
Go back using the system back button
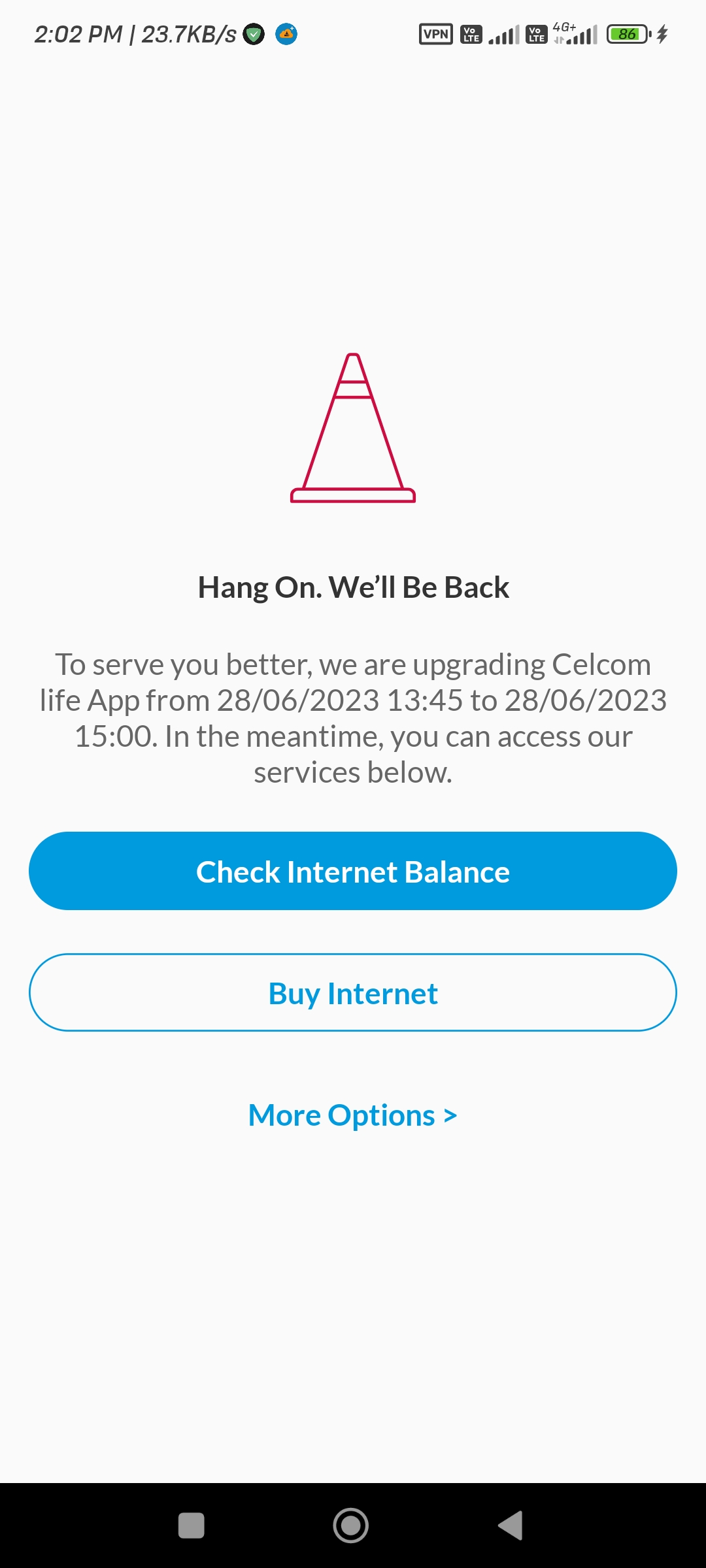pyautogui.click(x=511, y=1526)
